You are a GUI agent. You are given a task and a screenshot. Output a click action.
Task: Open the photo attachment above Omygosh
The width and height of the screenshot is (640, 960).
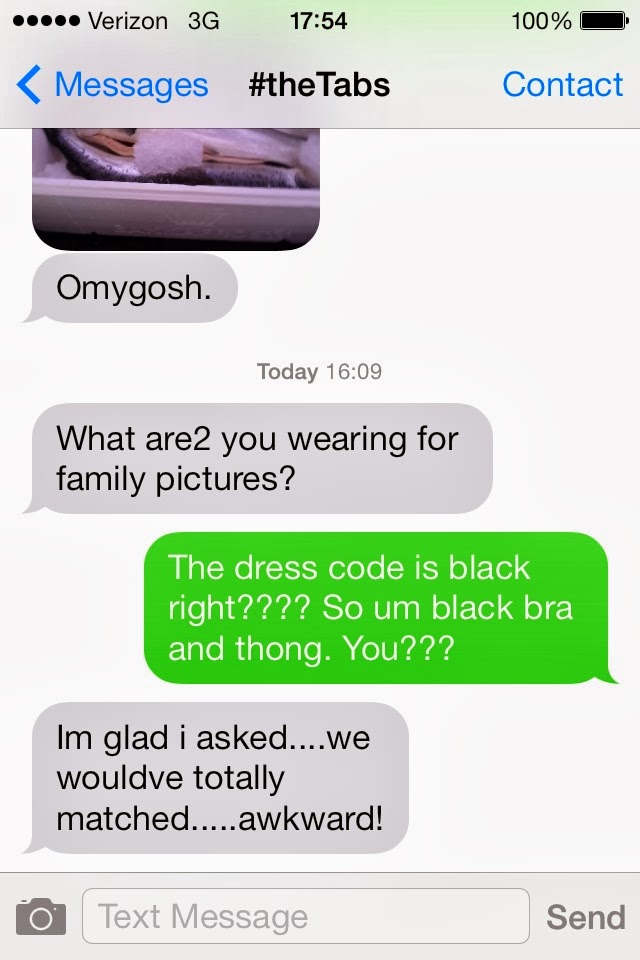[176, 188]
